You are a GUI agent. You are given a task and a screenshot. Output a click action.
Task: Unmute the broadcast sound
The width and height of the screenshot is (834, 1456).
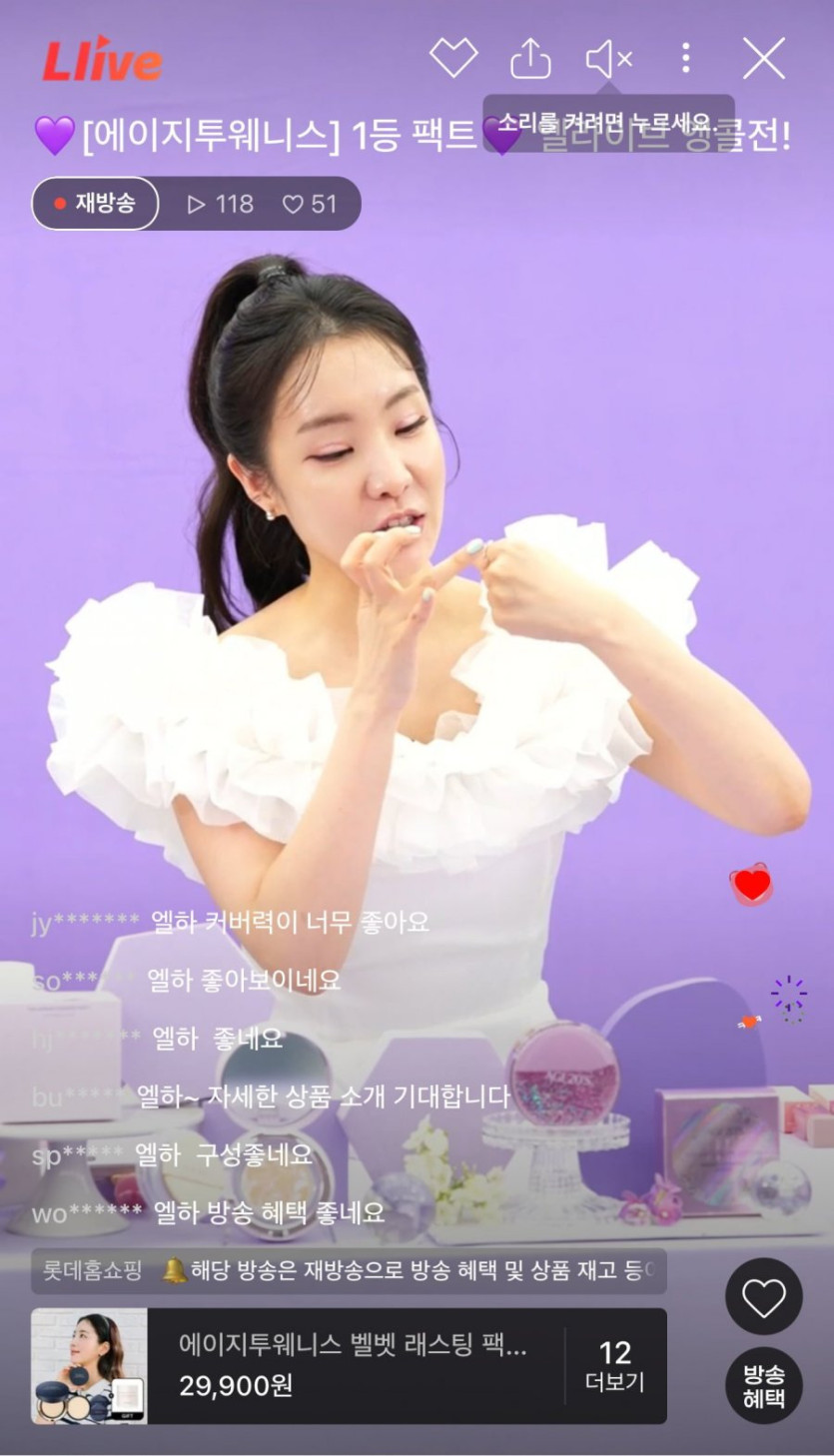608,60
